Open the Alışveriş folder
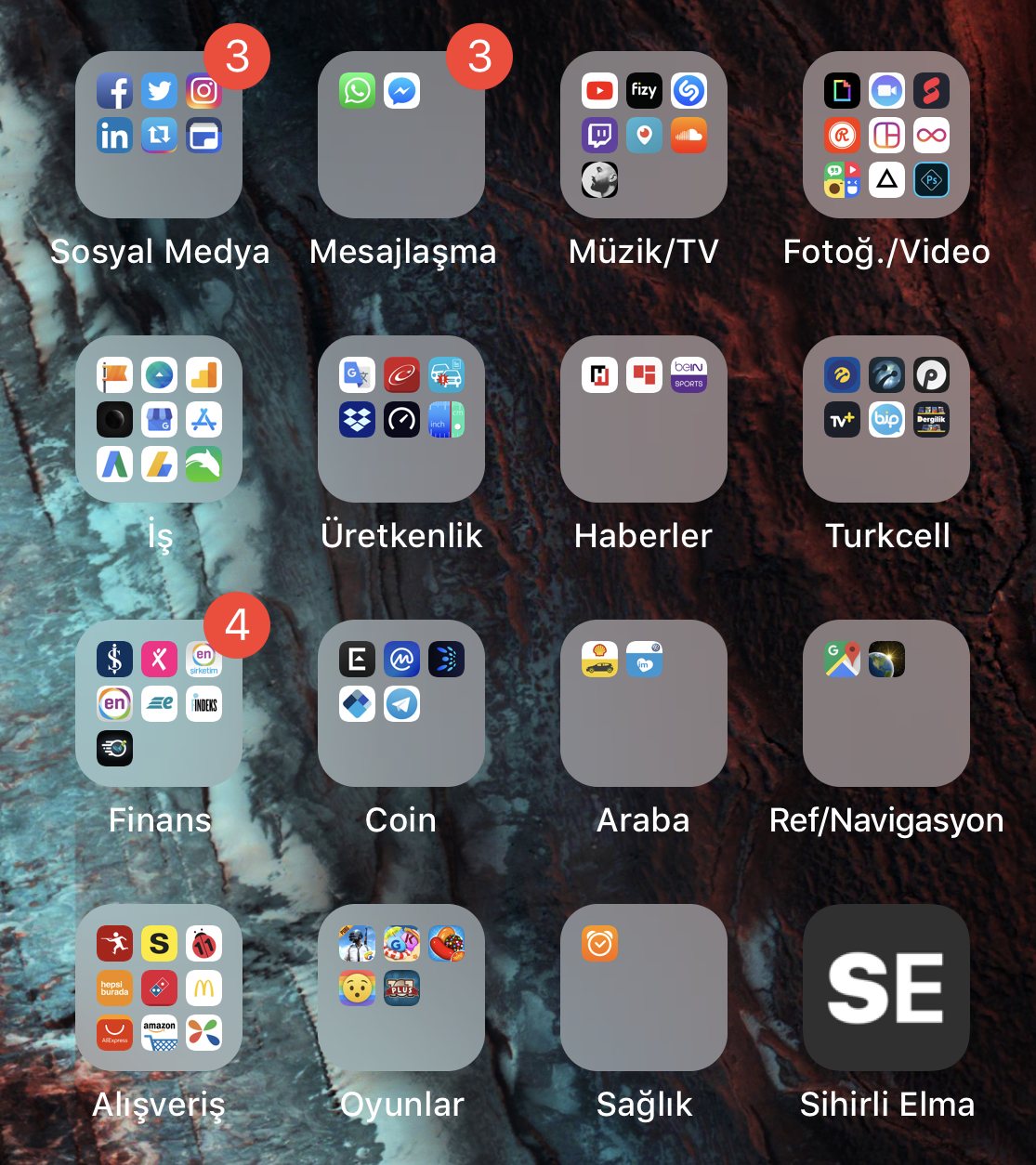Screen dimensions: 1036x1165 [x=159, y=988]
